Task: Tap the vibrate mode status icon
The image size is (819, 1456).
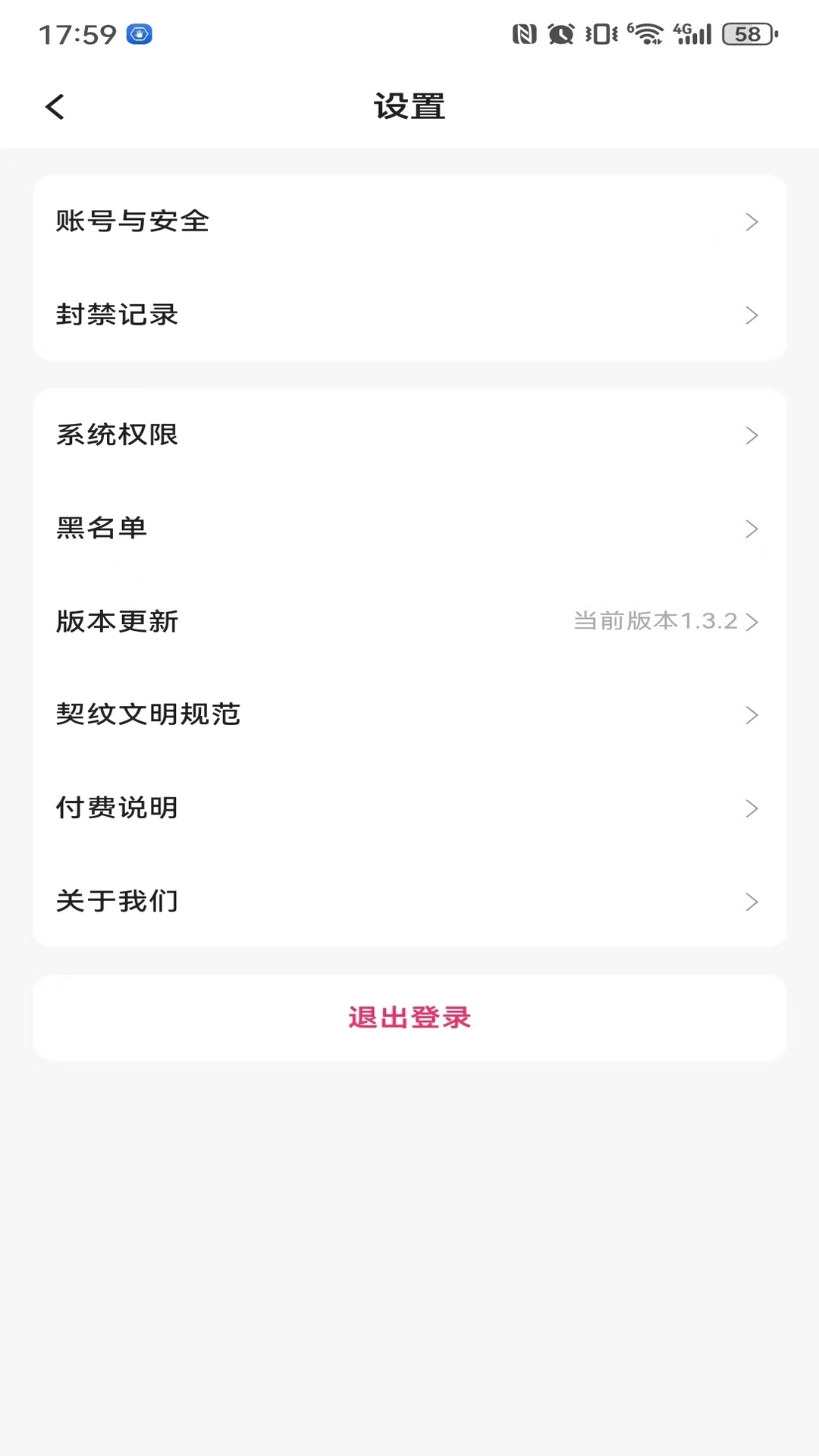Action: (599, 33)
